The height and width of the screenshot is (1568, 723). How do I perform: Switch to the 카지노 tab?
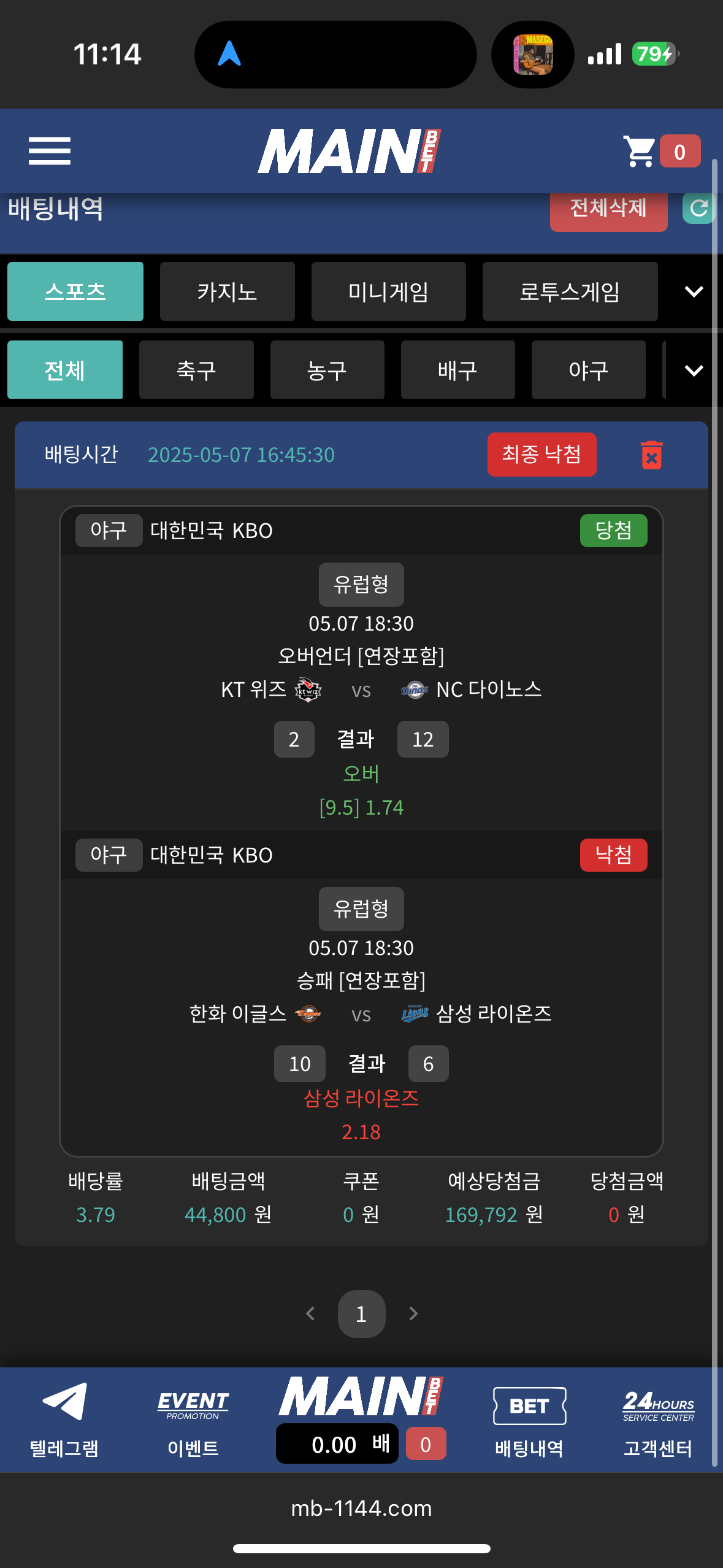pos(227,291)
